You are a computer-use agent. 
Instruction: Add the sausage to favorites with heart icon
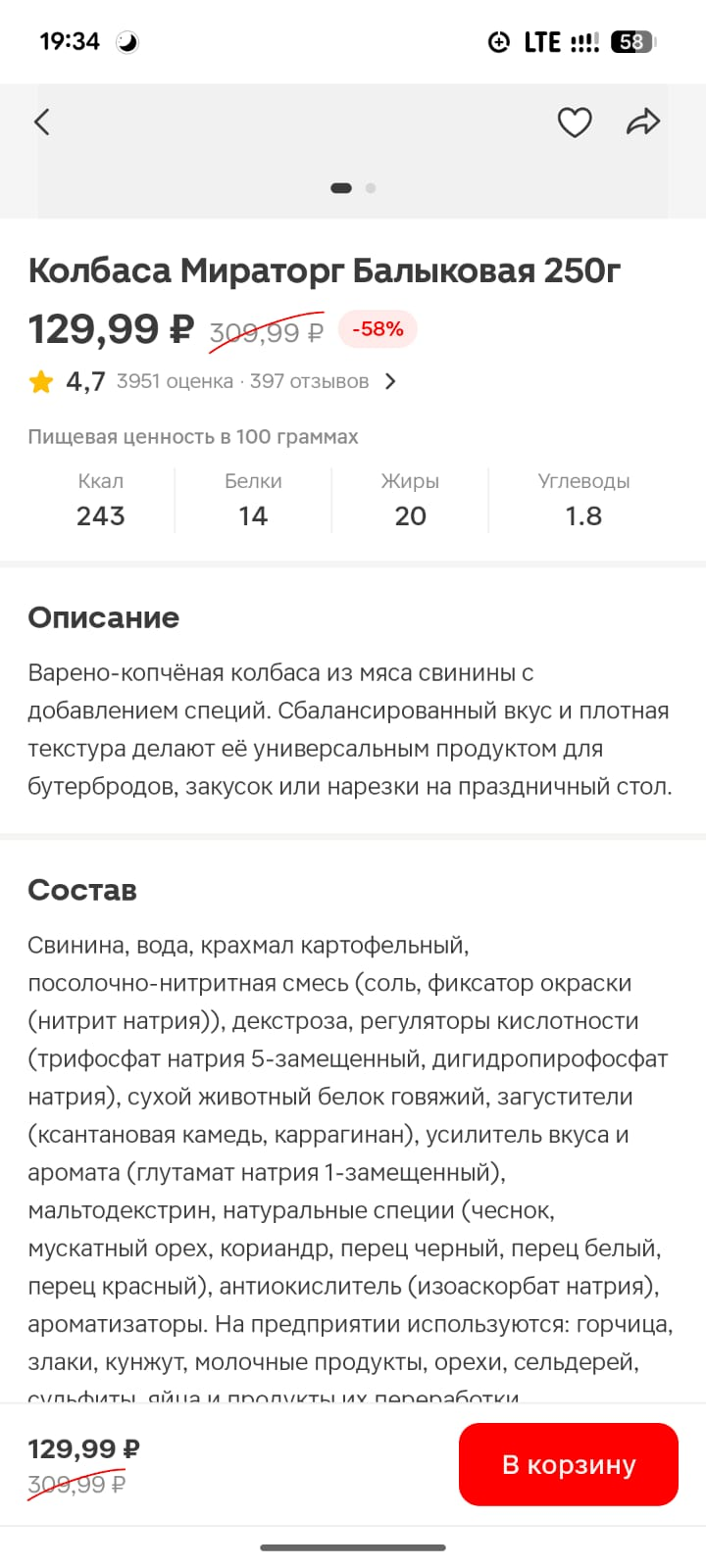(x=575, y=122)
